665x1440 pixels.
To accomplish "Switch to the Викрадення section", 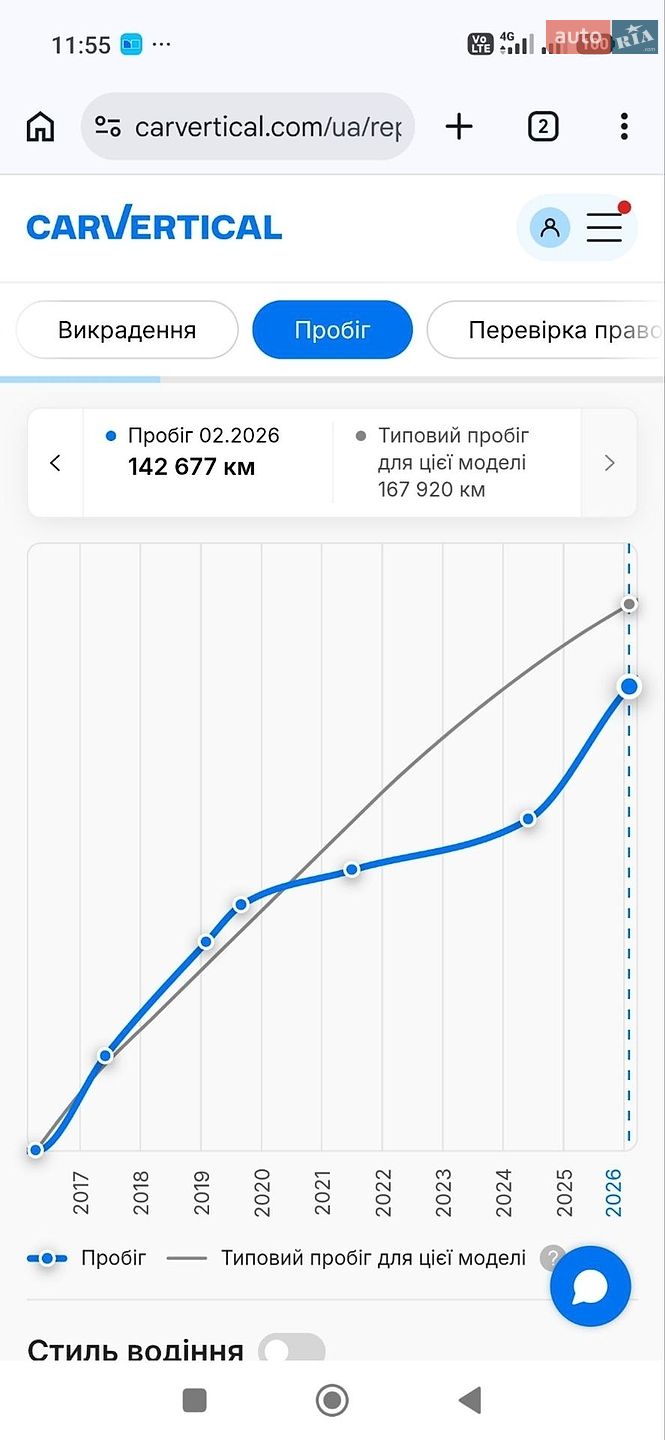I will pyautogui.click(x=127, y=330).
